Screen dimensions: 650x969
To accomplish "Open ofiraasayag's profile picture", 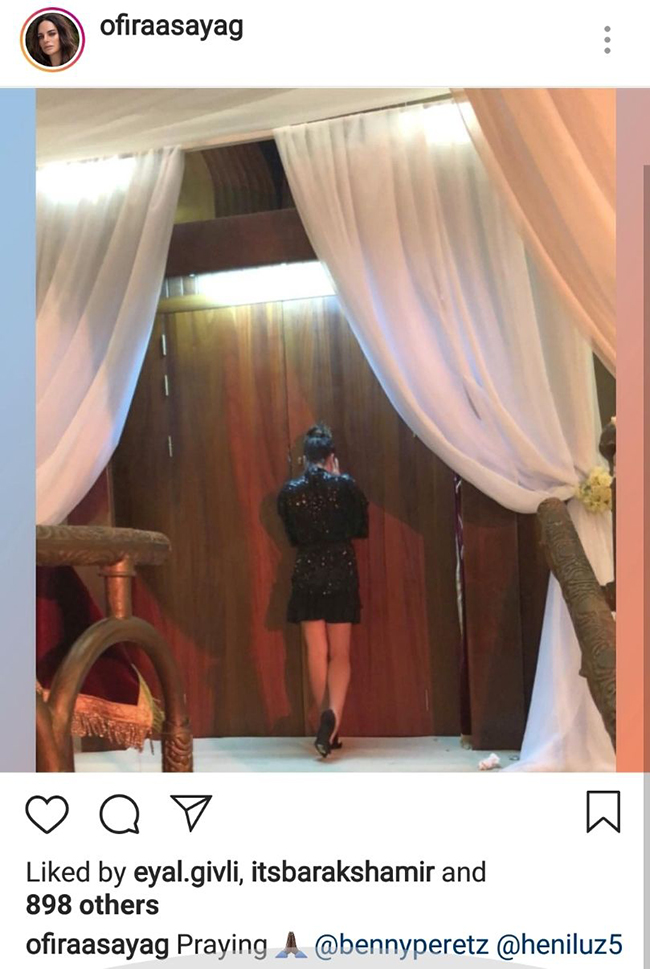I will point(52,40).
